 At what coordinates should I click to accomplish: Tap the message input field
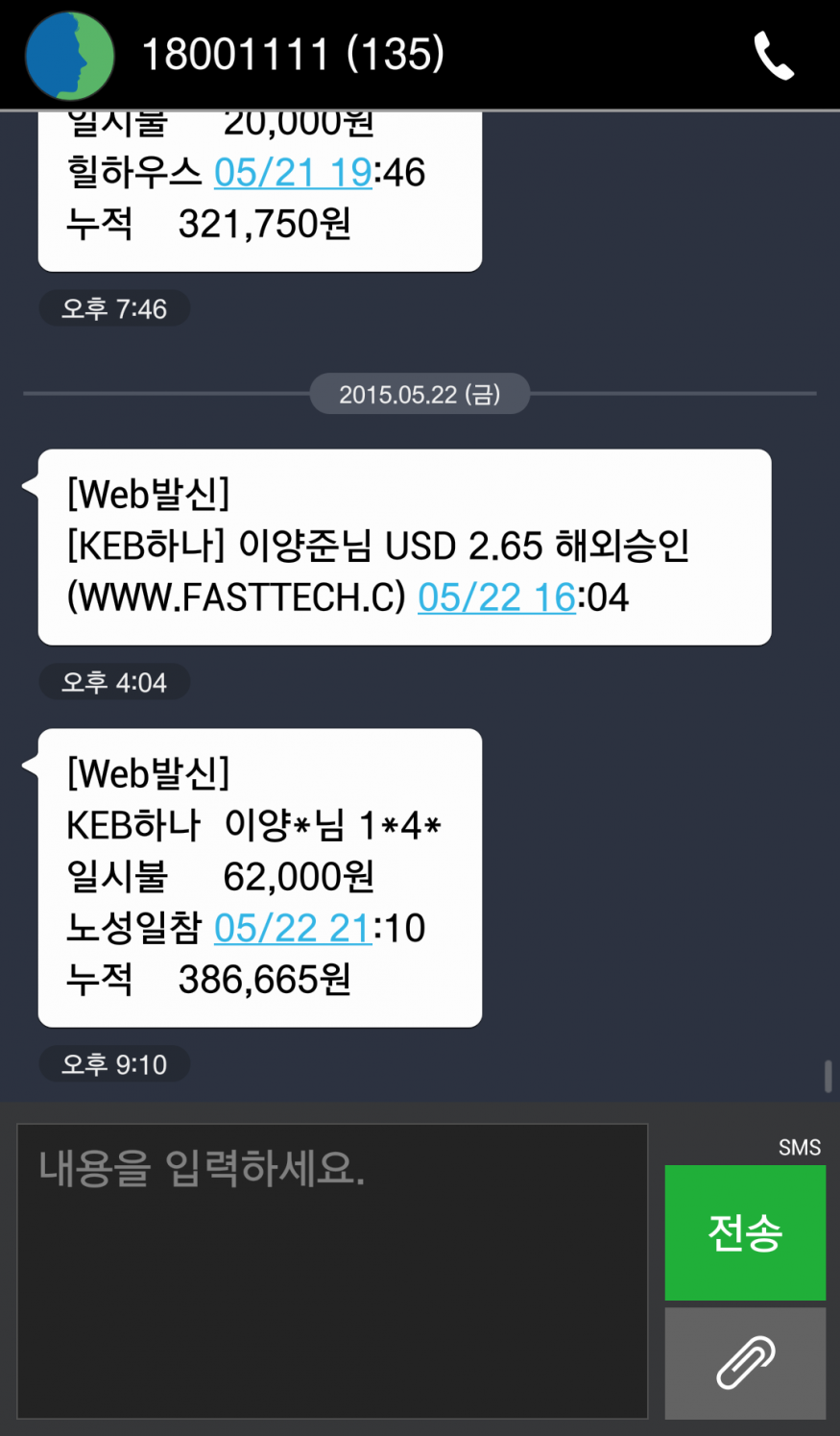coord(332,1271)
